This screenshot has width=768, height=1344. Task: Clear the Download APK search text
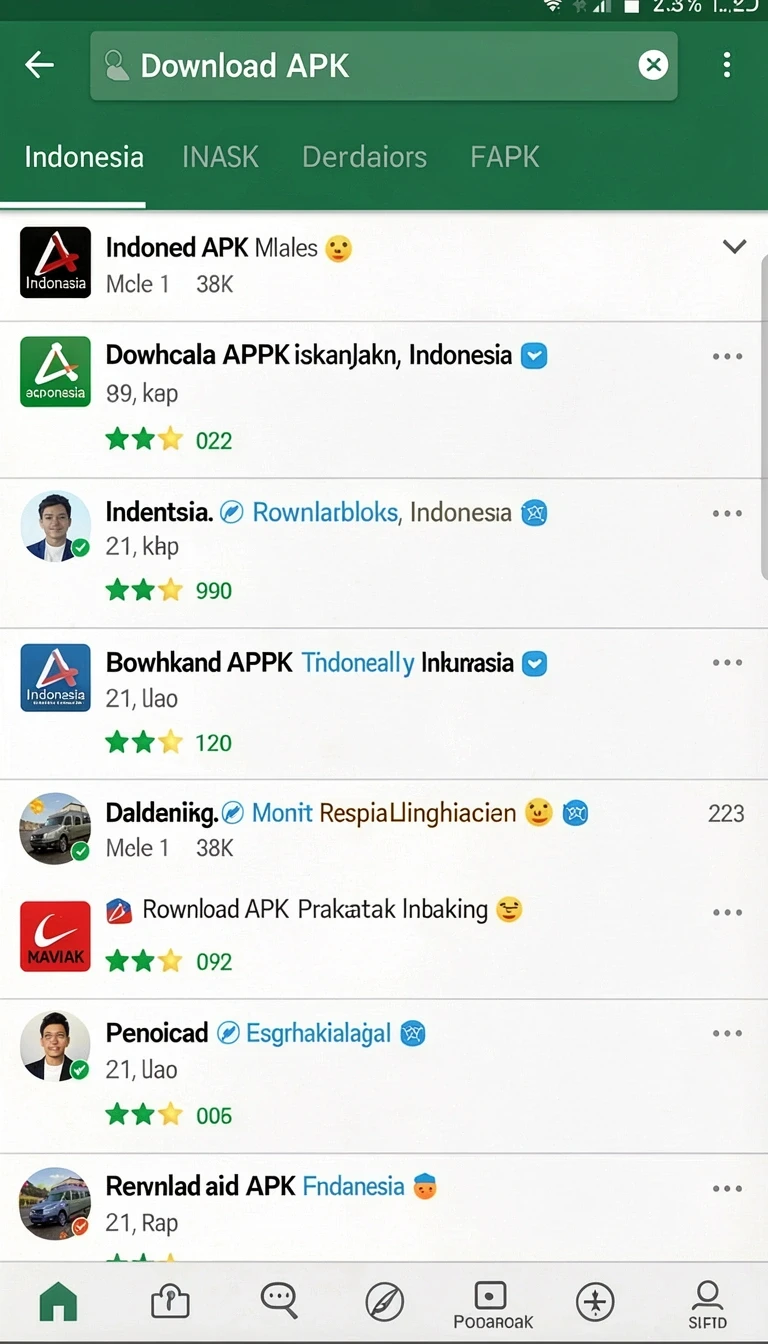click(653, 66)
